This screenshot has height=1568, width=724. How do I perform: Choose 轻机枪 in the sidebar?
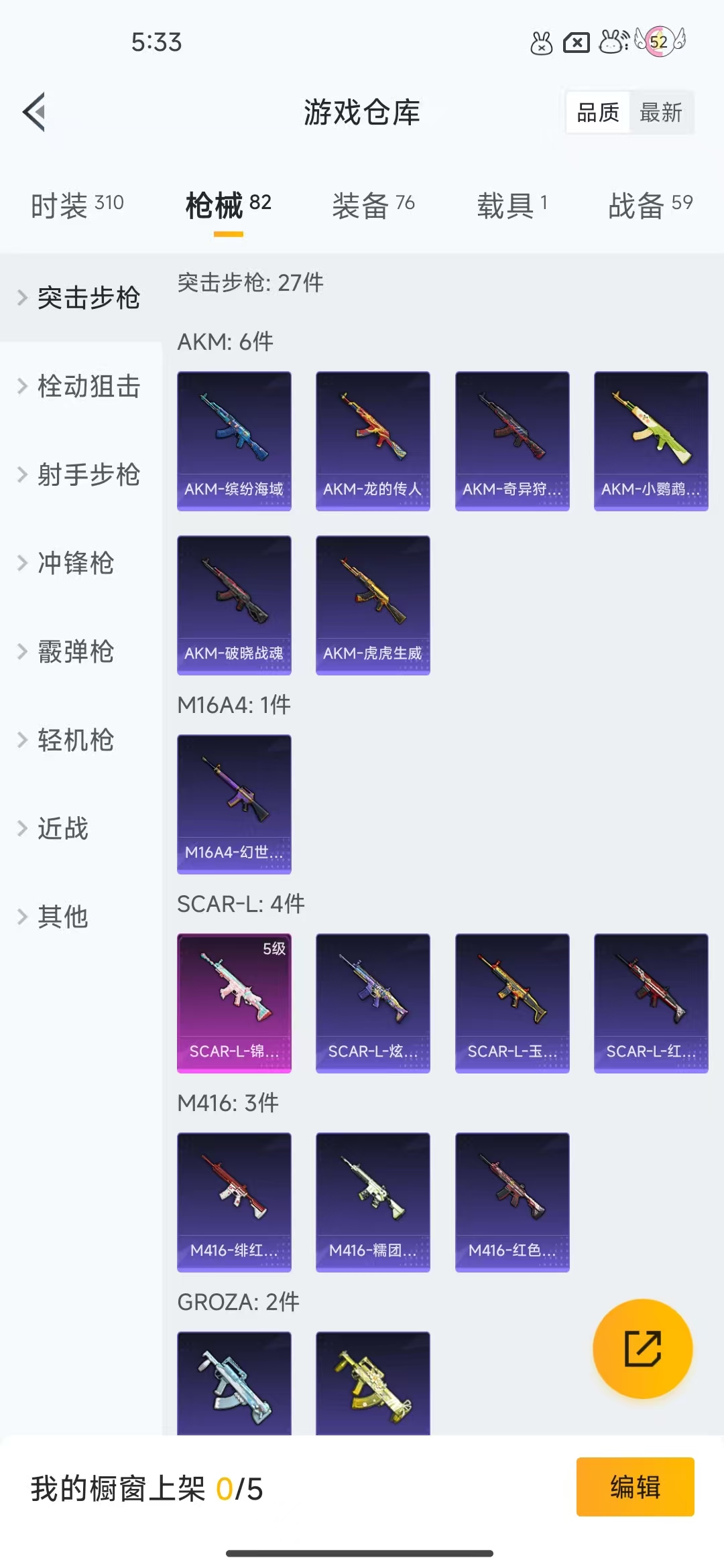(x=80, y=740)
